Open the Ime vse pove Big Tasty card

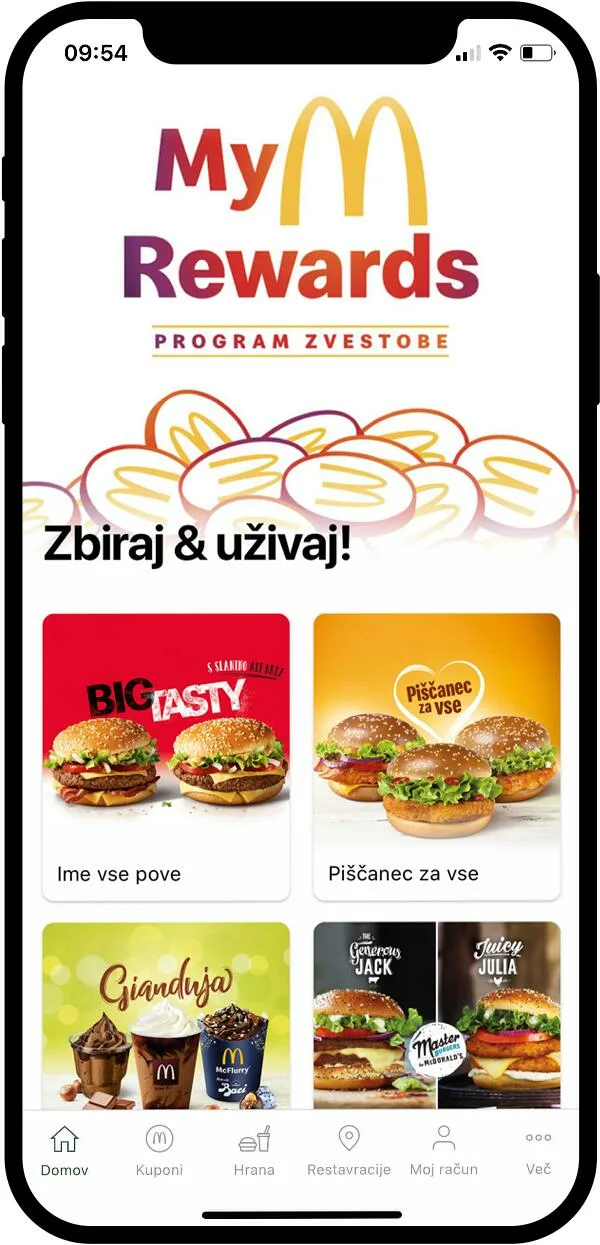(x=166, y=756)
